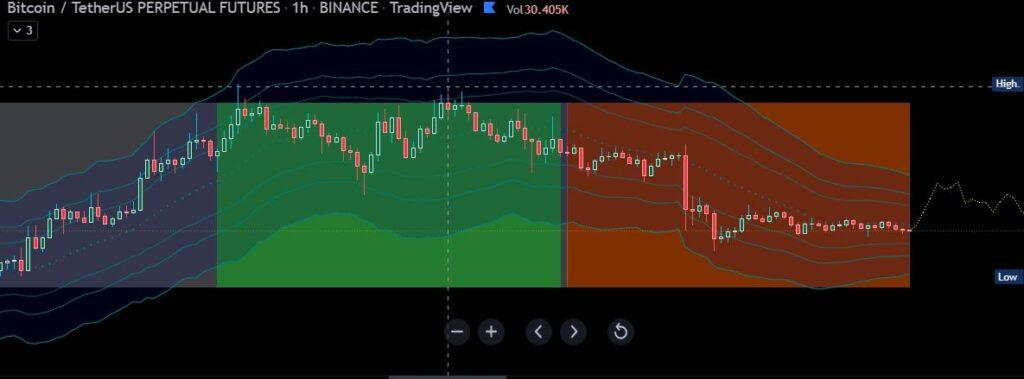
Task: Zoom out the chart with minus button
Action: pyautogui.click(x=457, y=332)
